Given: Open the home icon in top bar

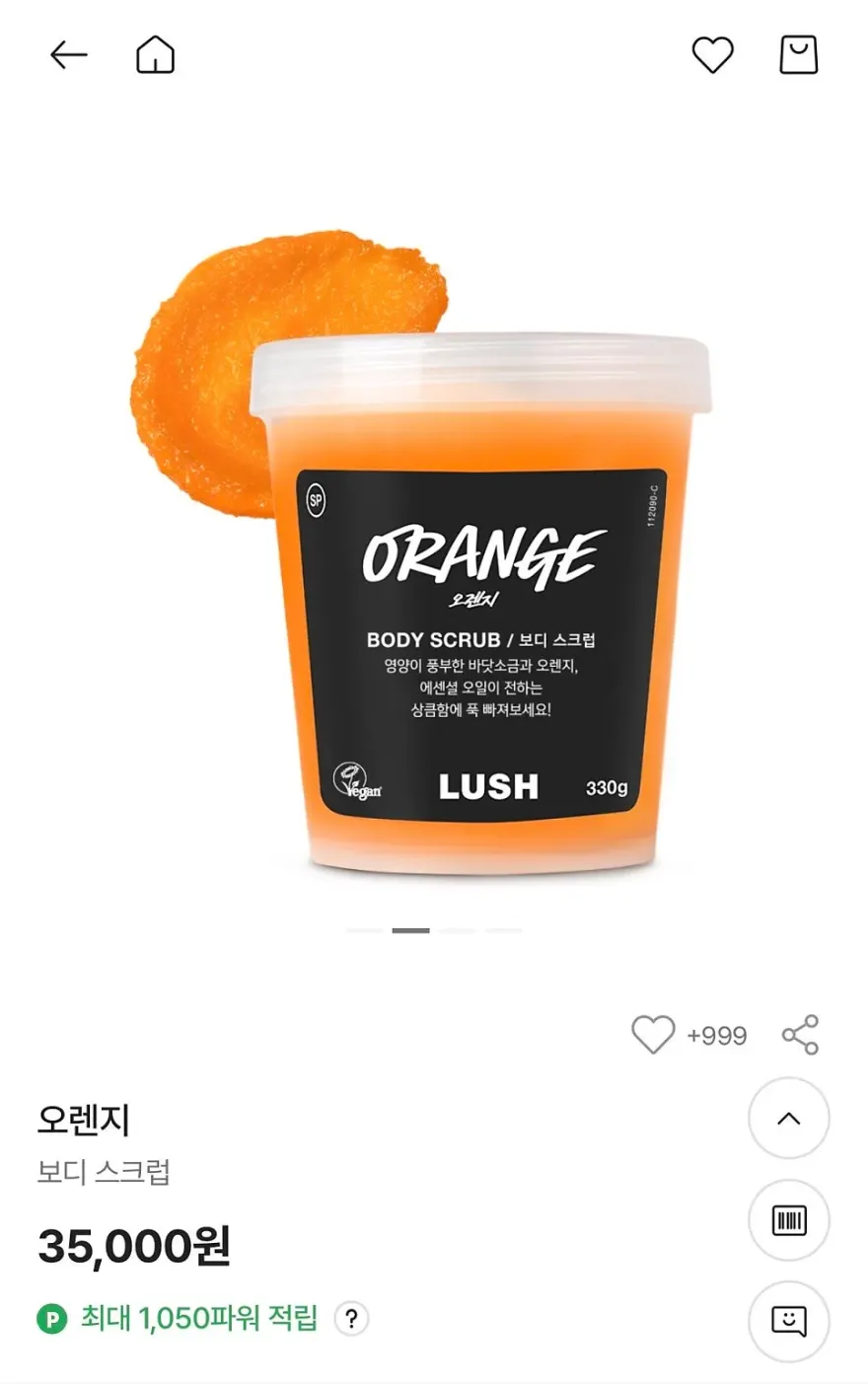Looking at the screenshot, I should [x=155, y=55].
